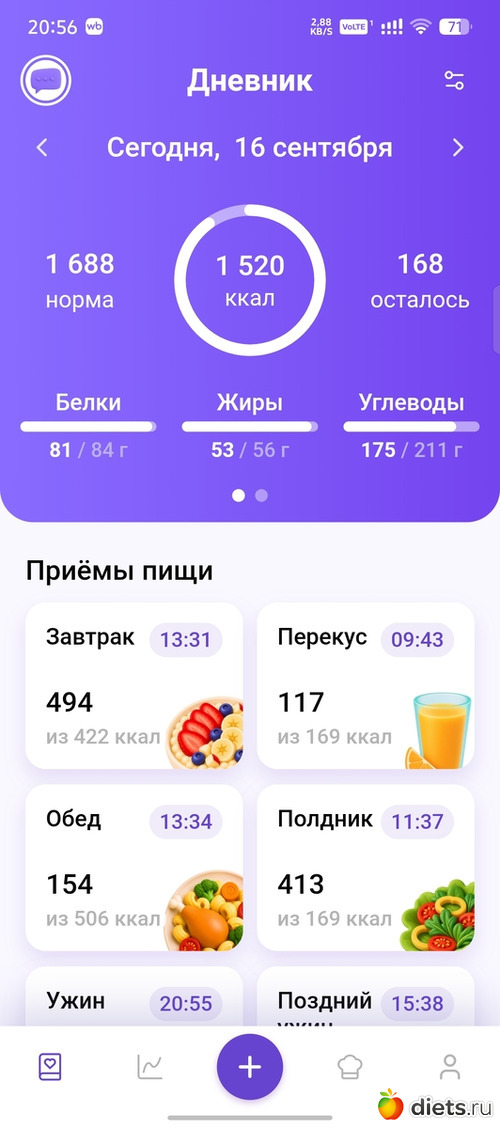Open the Полдник meal card
This screenshot has height=1128, width=500.
coord(365,868)
